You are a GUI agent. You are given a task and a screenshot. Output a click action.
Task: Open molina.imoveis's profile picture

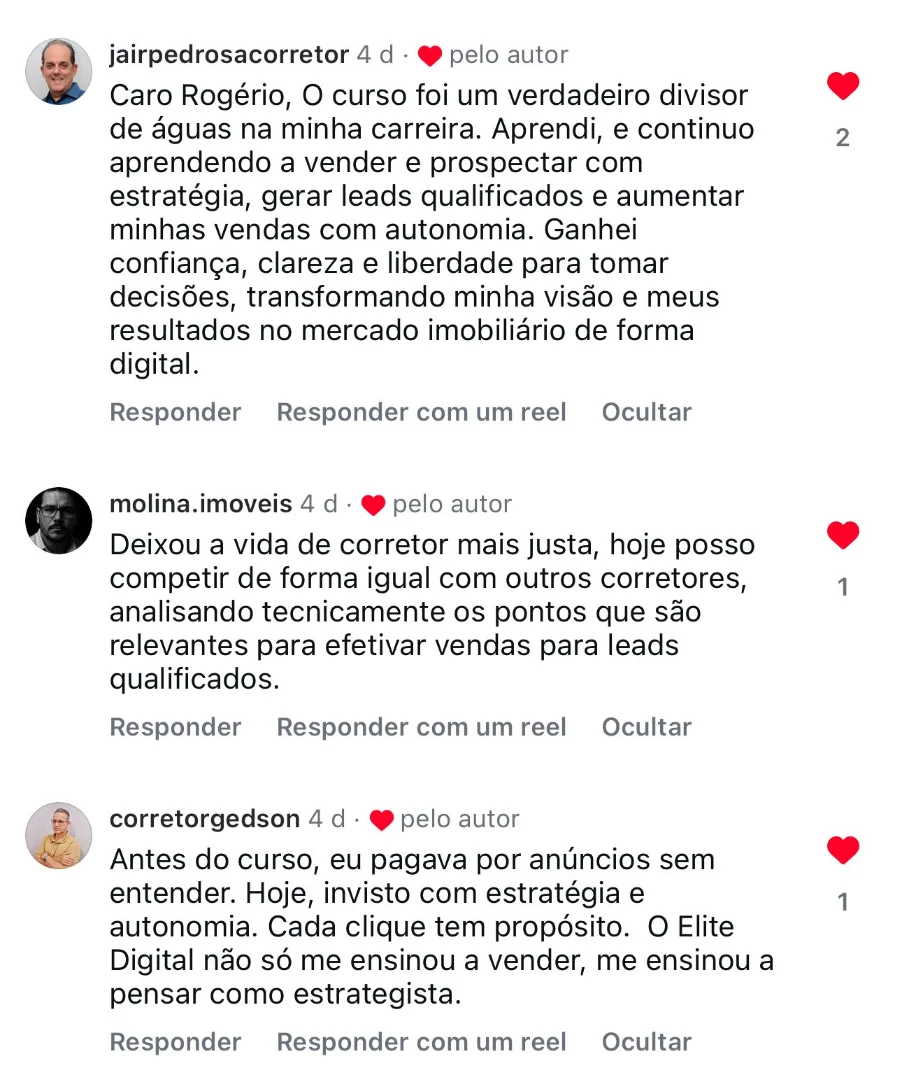(58, 521)
